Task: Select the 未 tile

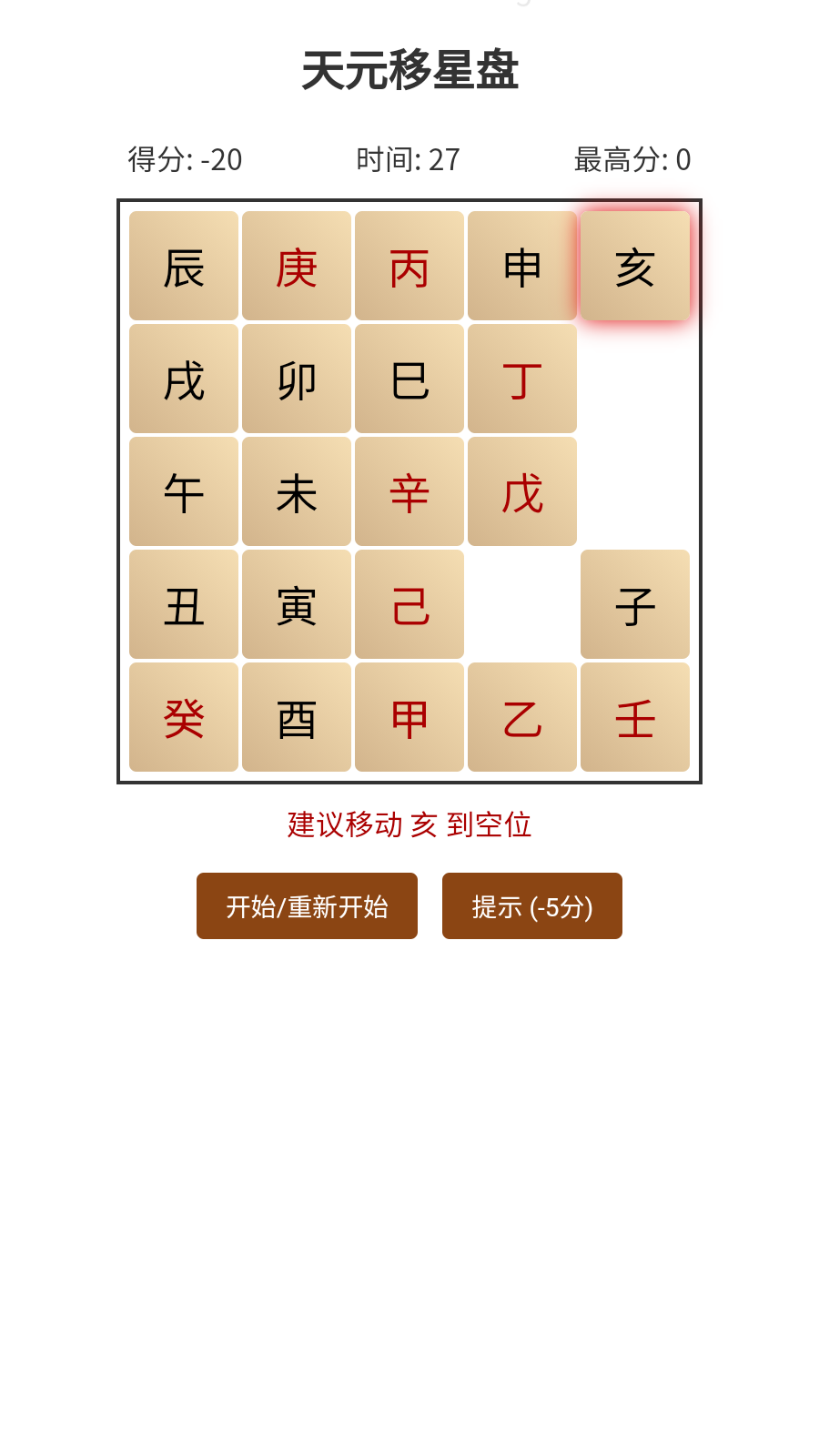Action: click(297, 491)
